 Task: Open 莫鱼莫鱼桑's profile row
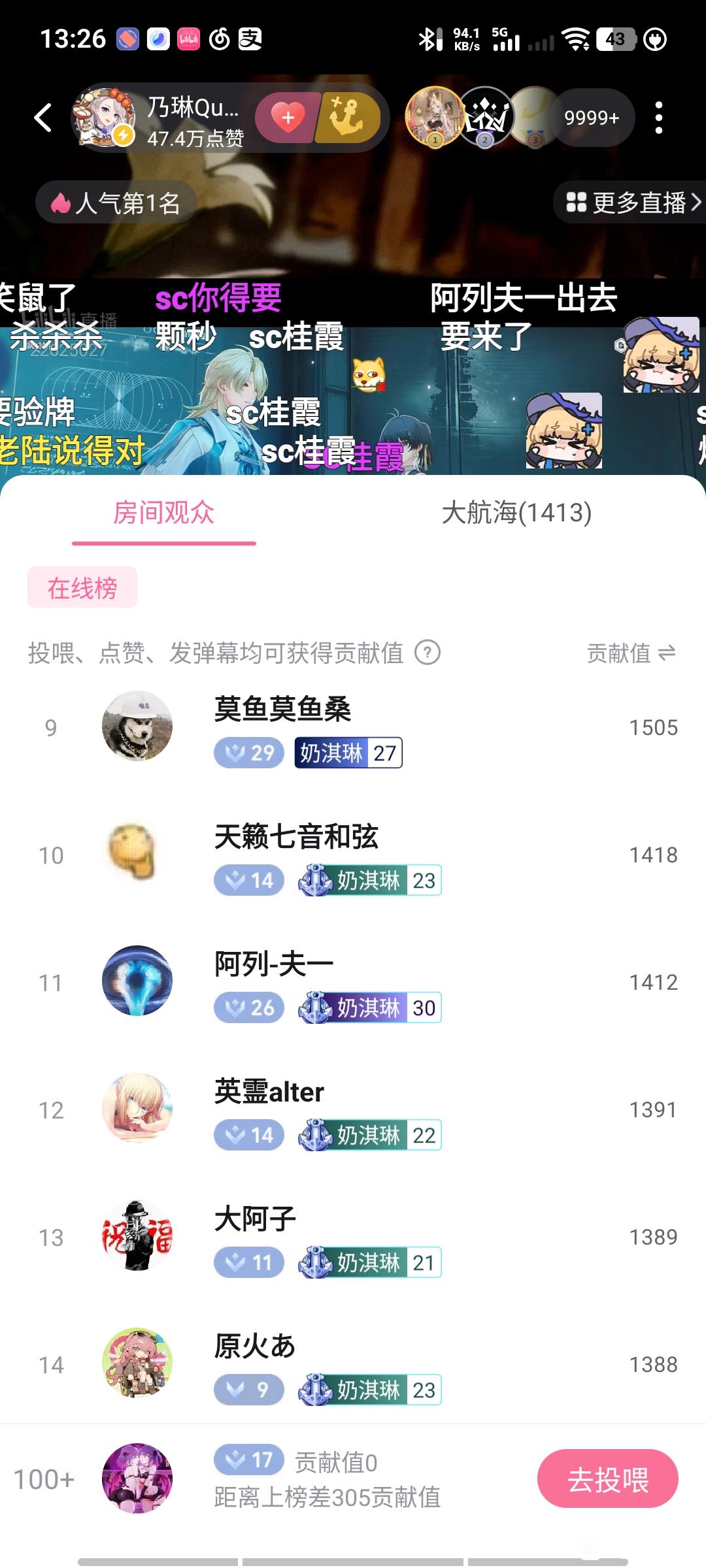[353, 728]
